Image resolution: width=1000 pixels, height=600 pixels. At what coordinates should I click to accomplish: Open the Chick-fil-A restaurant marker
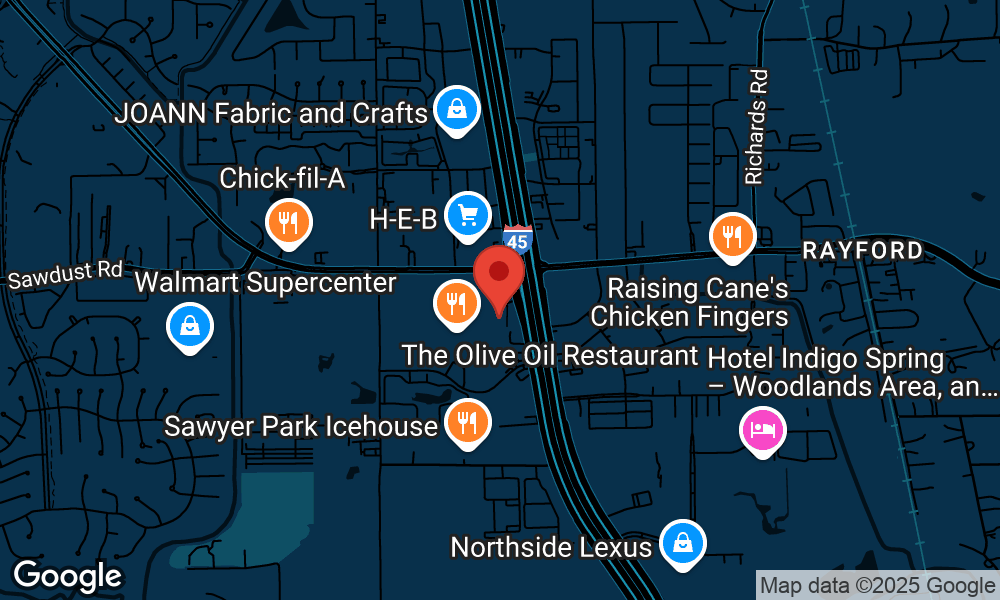[289, 222]
